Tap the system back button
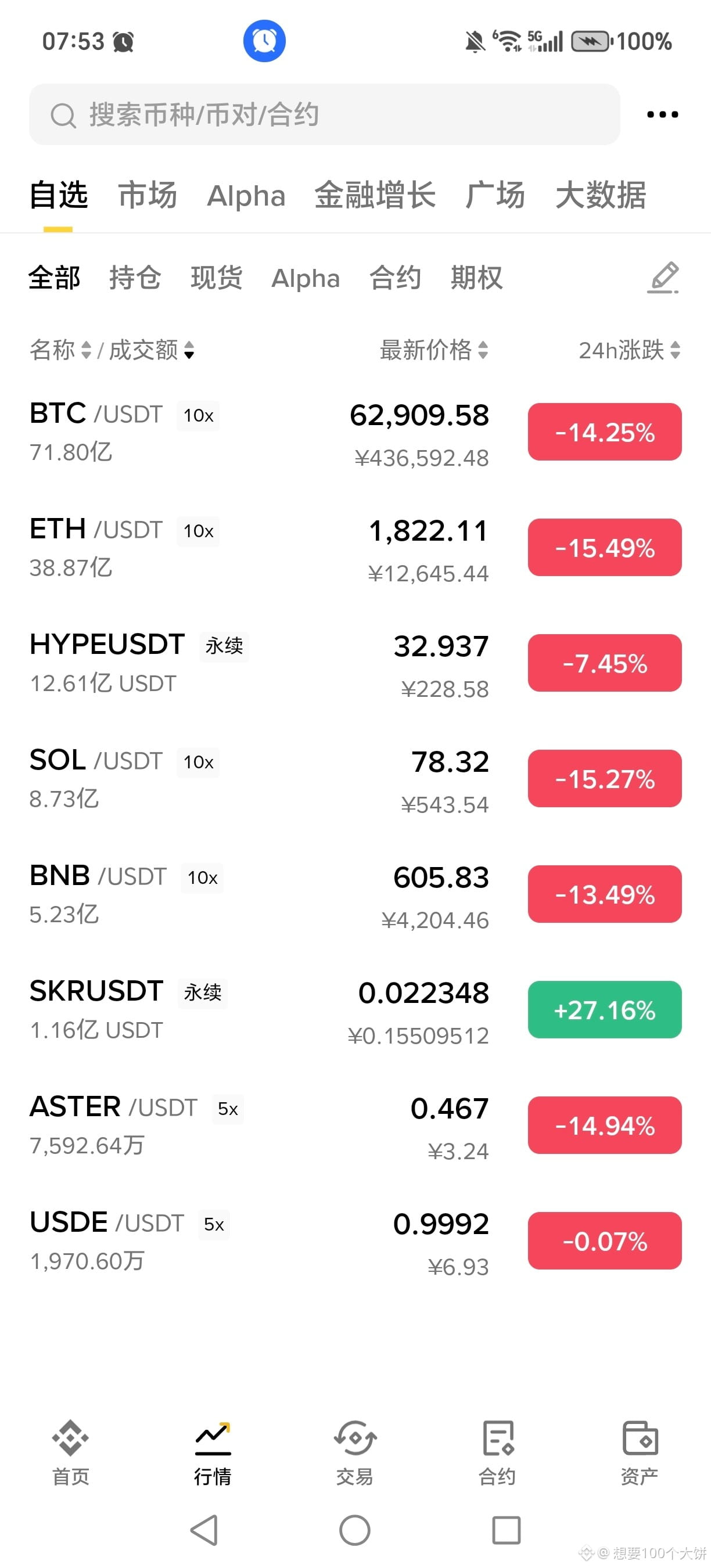 [x=204, y=1530]
